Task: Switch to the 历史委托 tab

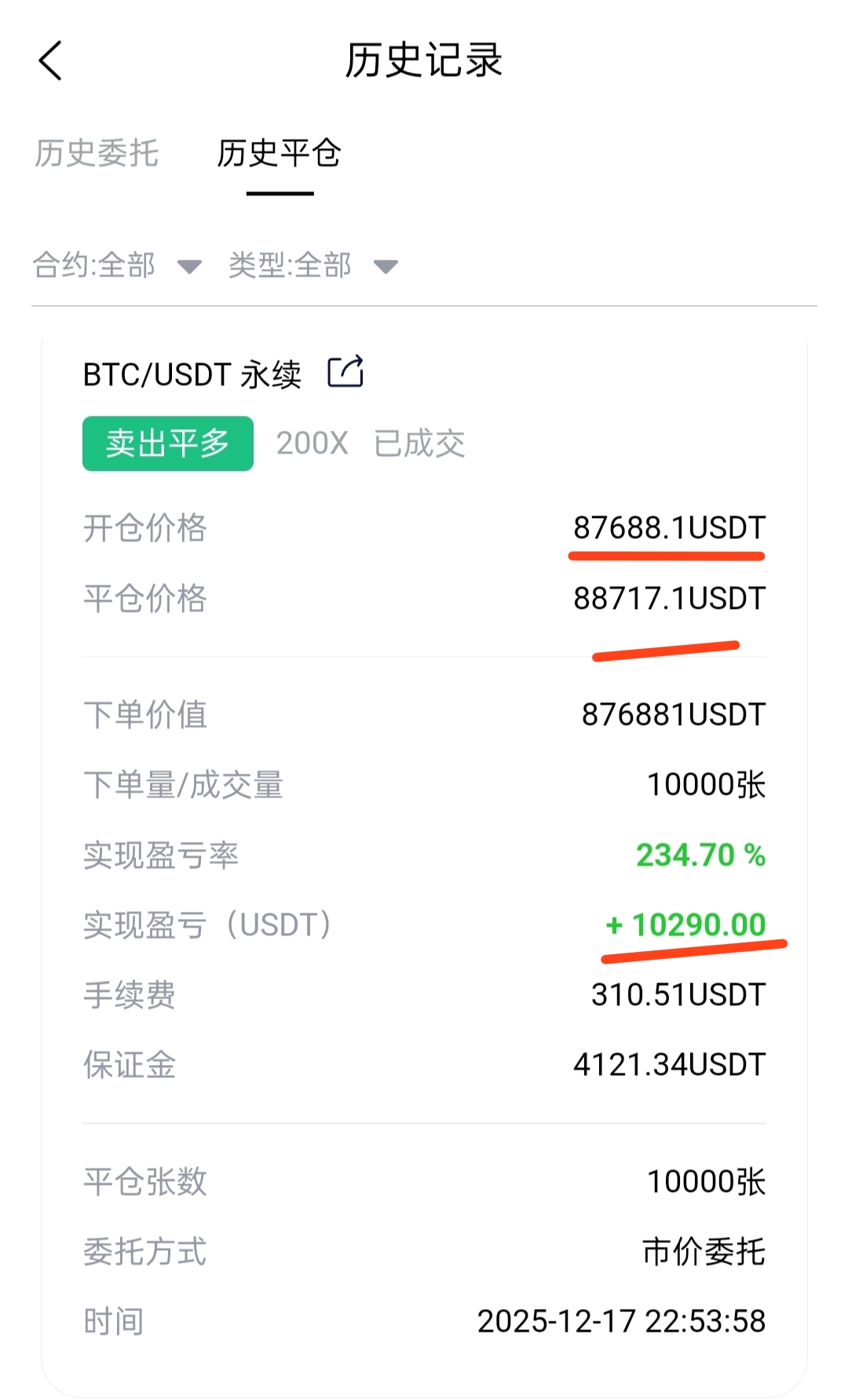Action: coord(96,155)
